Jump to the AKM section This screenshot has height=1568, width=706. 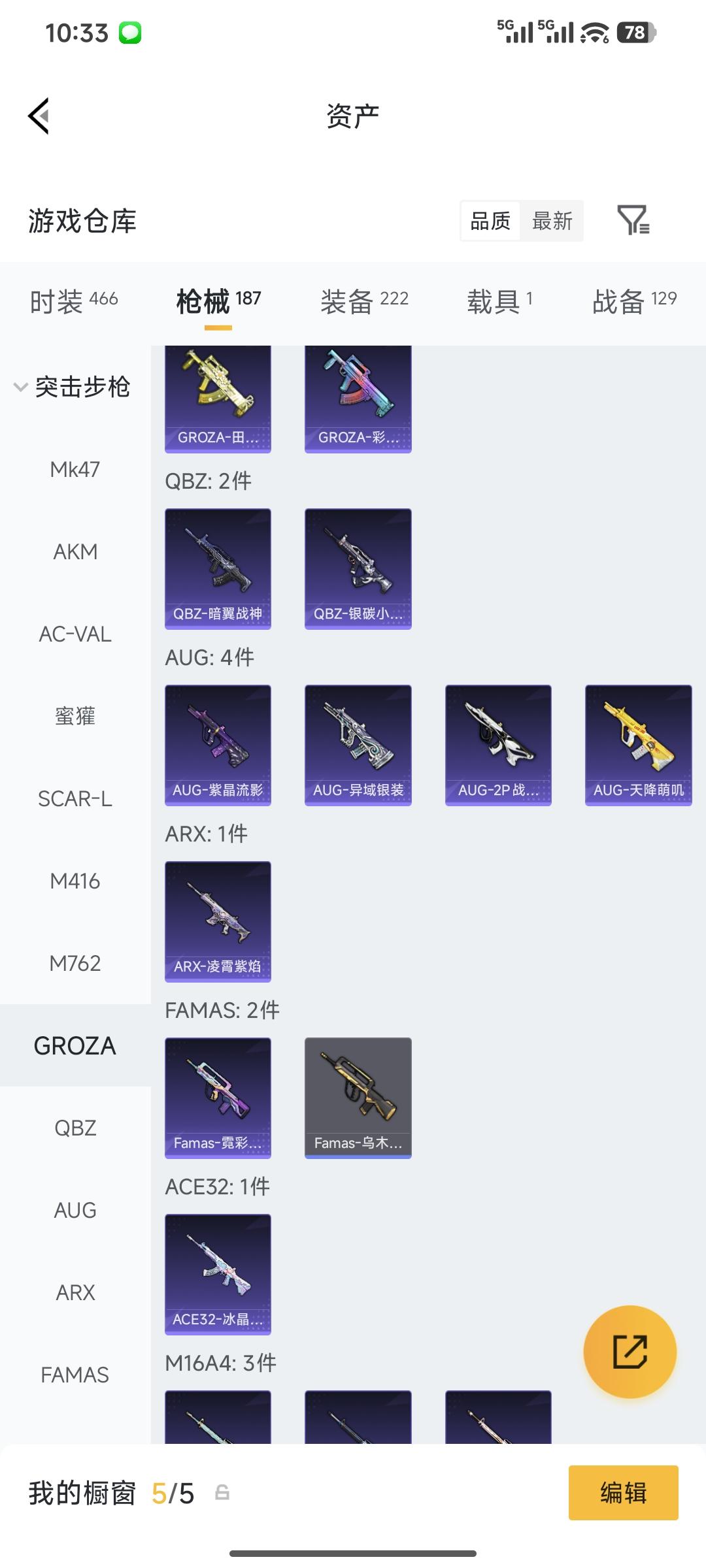(x=75, y=552)
